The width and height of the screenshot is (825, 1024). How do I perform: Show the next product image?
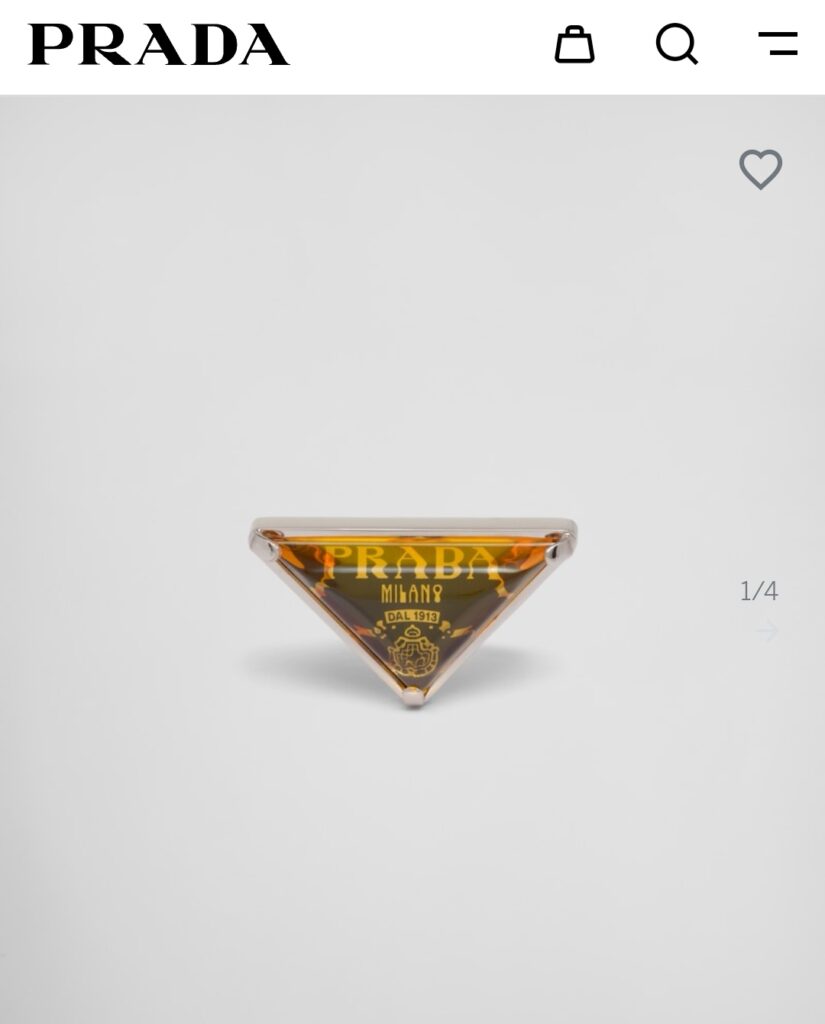click(766, 631)
